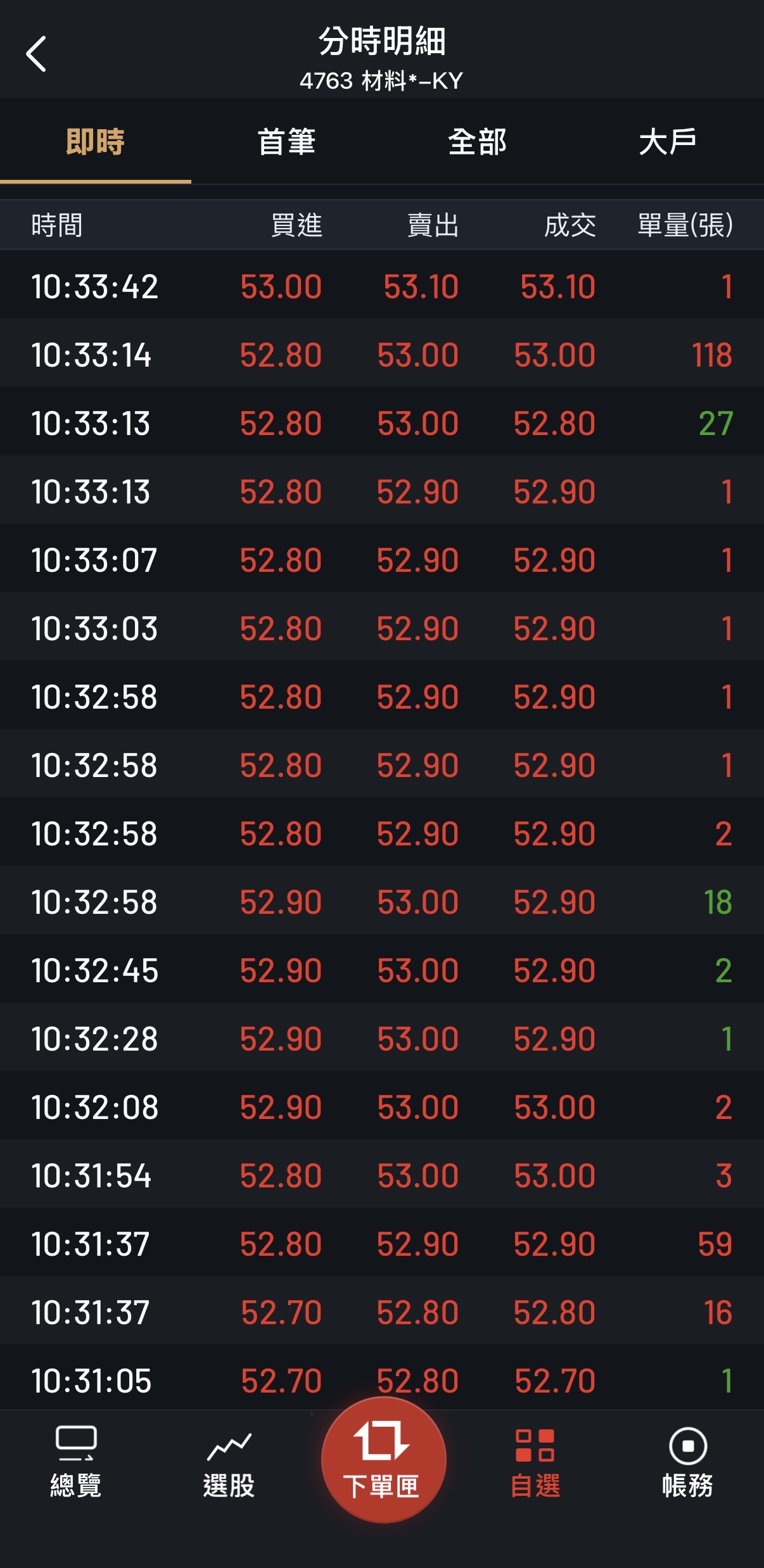Switch to the 首筆 tab
Image resolution: width=764 pixels, height=1568 pixels.
pyautogui.click(x=286, y=142)
